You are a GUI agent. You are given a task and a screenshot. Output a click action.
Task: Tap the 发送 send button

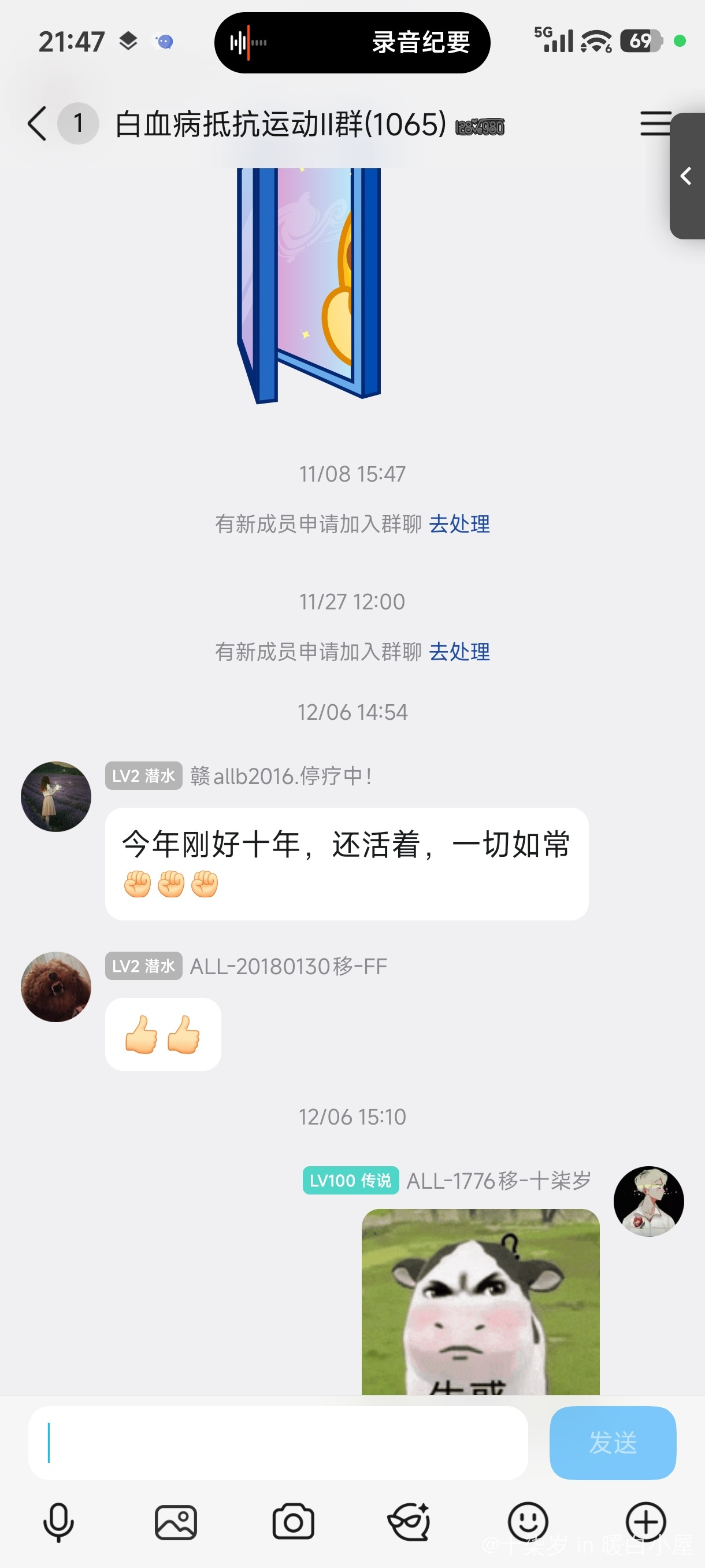click(x=612, y=1443)
